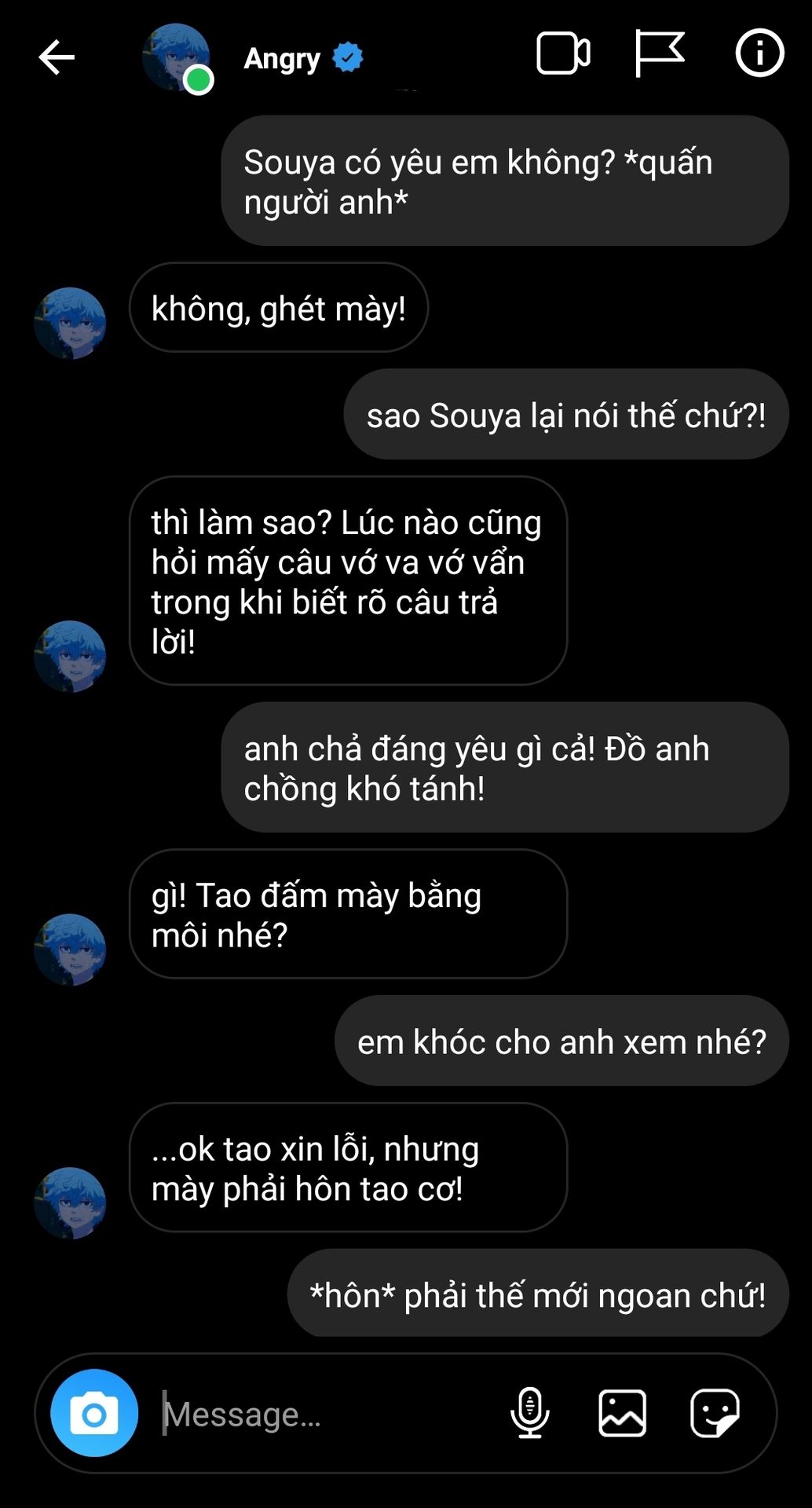Open the camera to send a photo
This screenshot has height=1508, width=812.
[94, 1413]
